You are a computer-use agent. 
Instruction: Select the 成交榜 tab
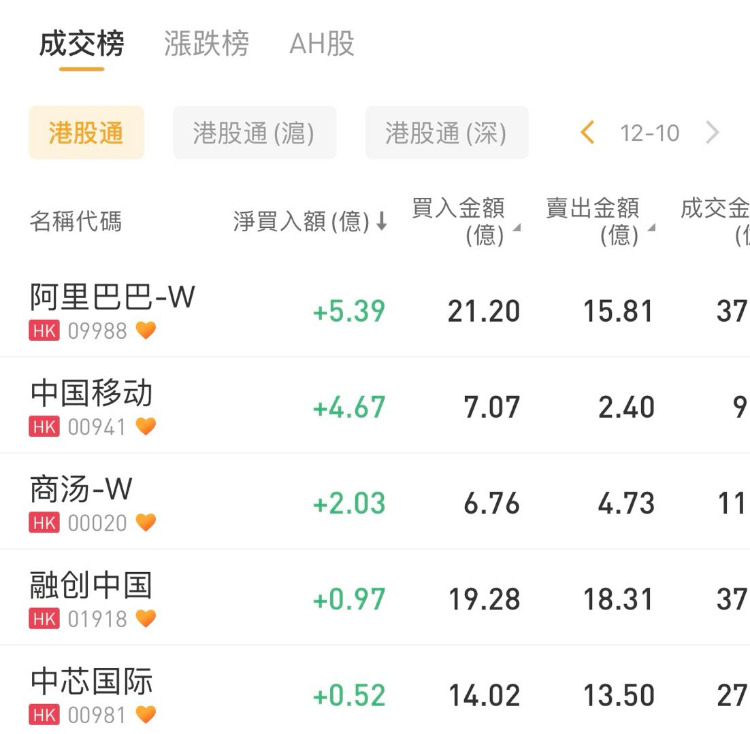[x=81, y=44]
